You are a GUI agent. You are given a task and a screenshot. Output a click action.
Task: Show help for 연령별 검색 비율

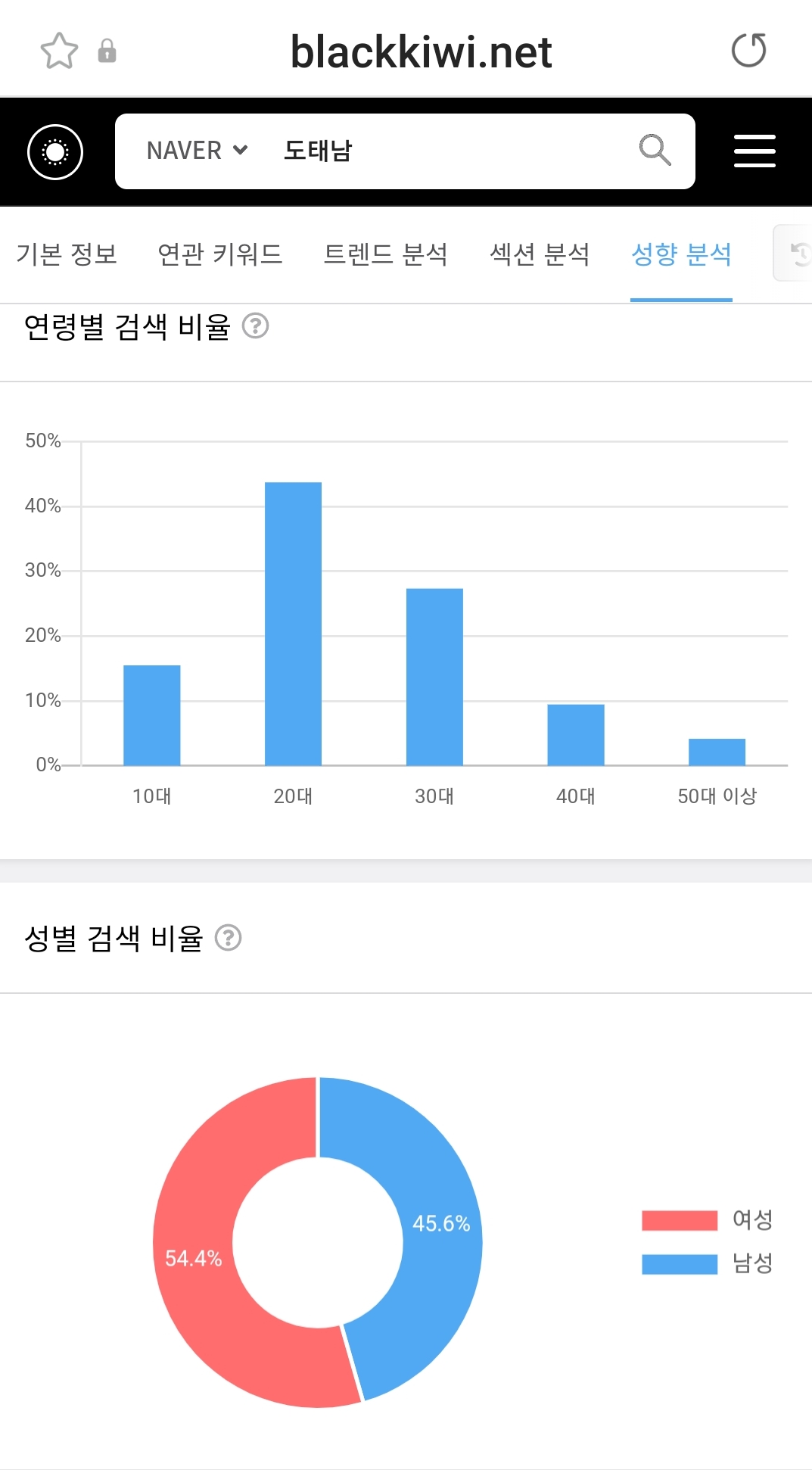(255, 326)
